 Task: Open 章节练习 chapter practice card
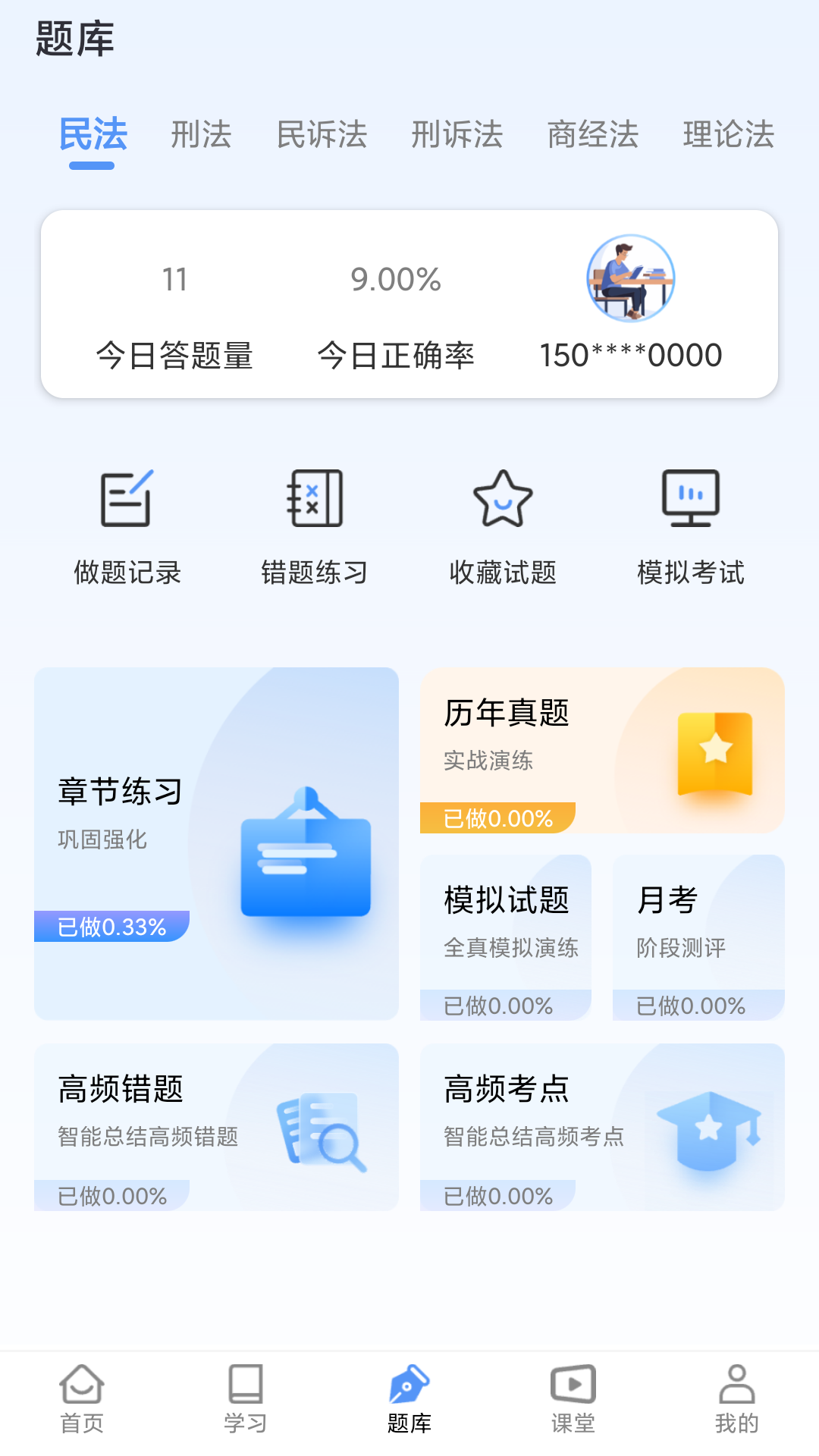pyautogui.click(x=216, y=842)
